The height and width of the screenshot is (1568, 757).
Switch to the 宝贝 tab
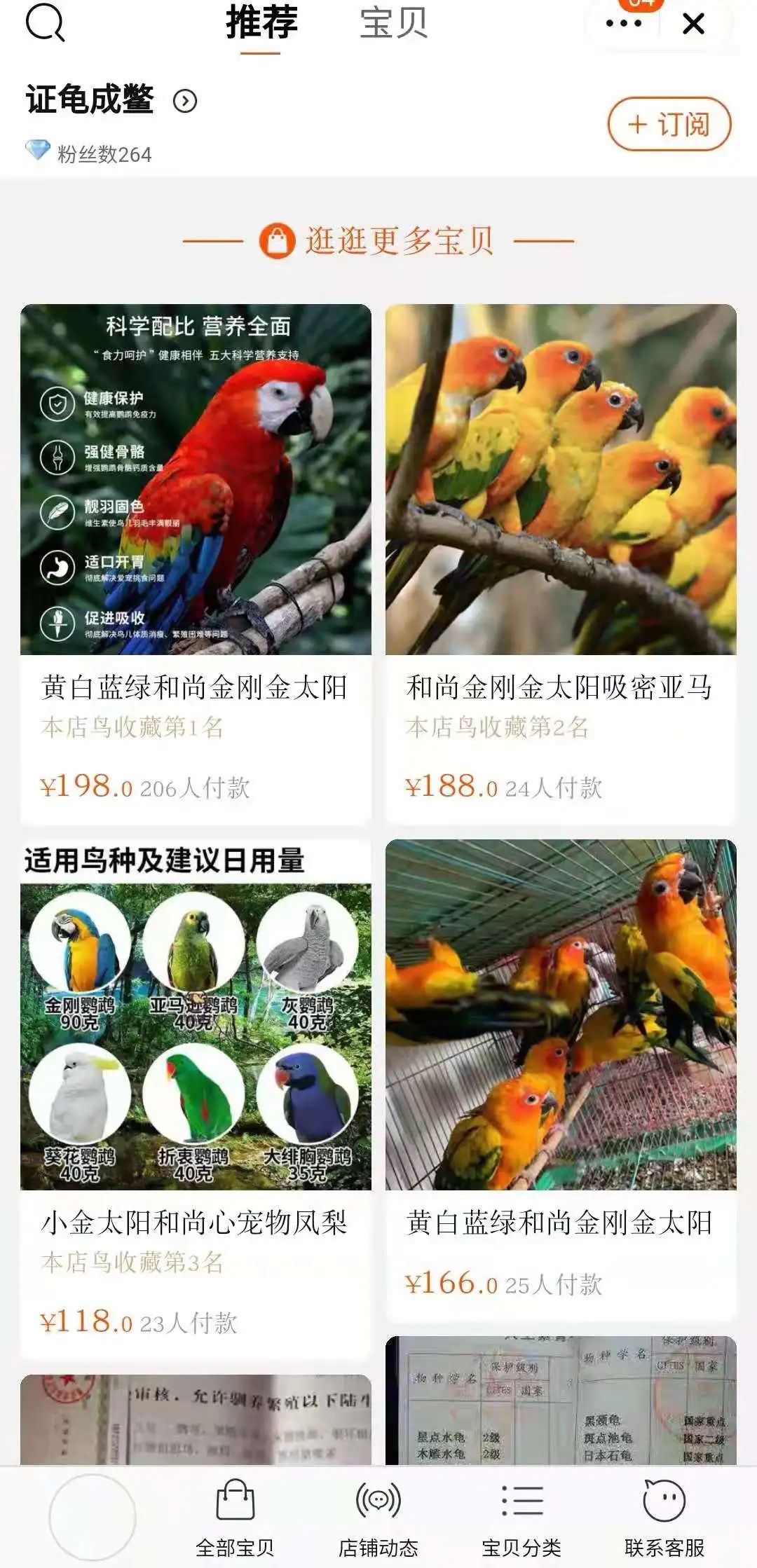point(393,23)
